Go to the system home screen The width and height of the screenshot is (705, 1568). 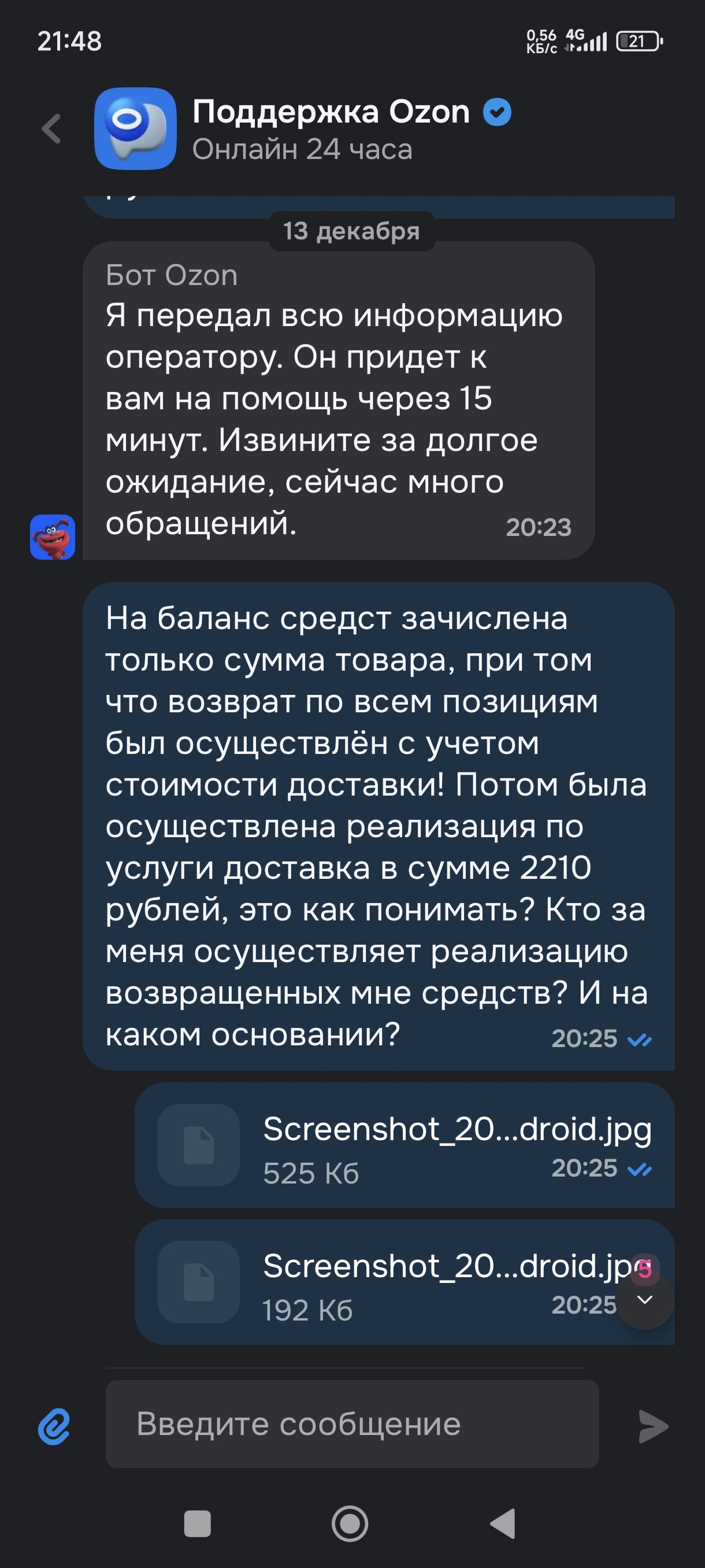[x=350, y=1524]
